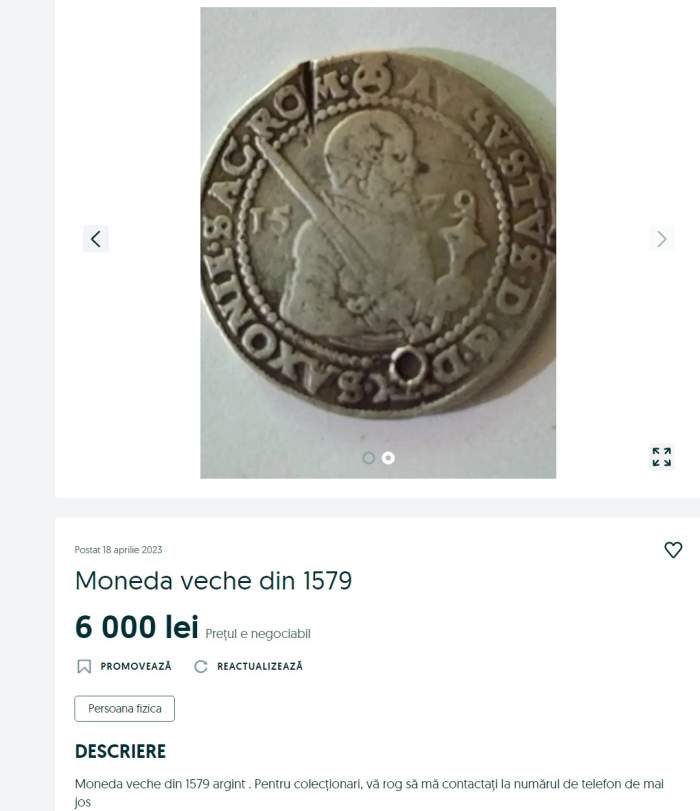Viewport: 700px width, 811px height.
Task: Tap Promovează to promote the ad
Action: tap(125, 666)
